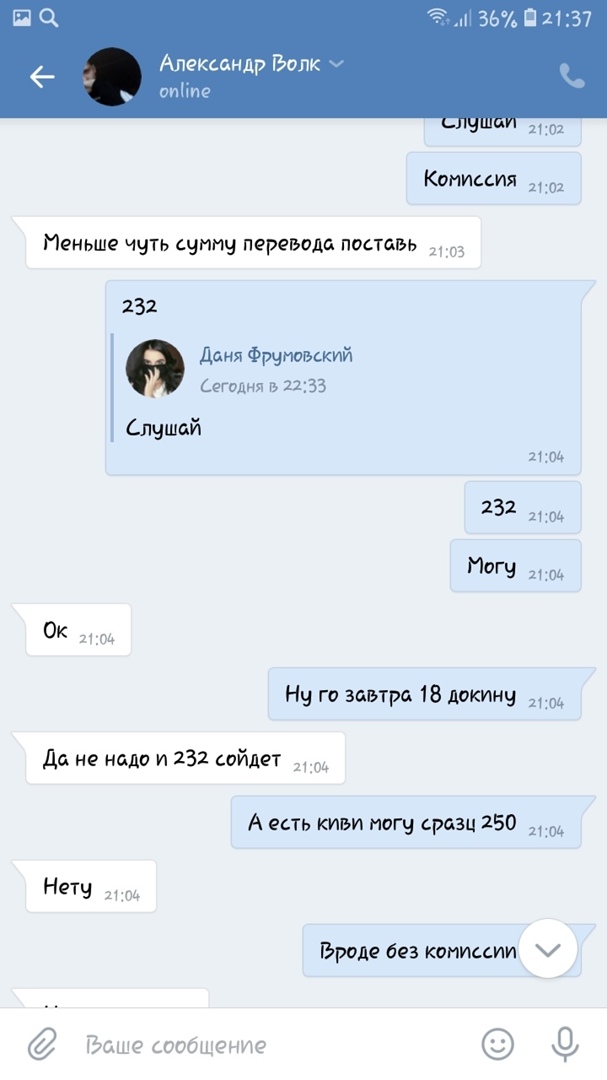Open Александр Волк's profile picture

pos(111,77)
